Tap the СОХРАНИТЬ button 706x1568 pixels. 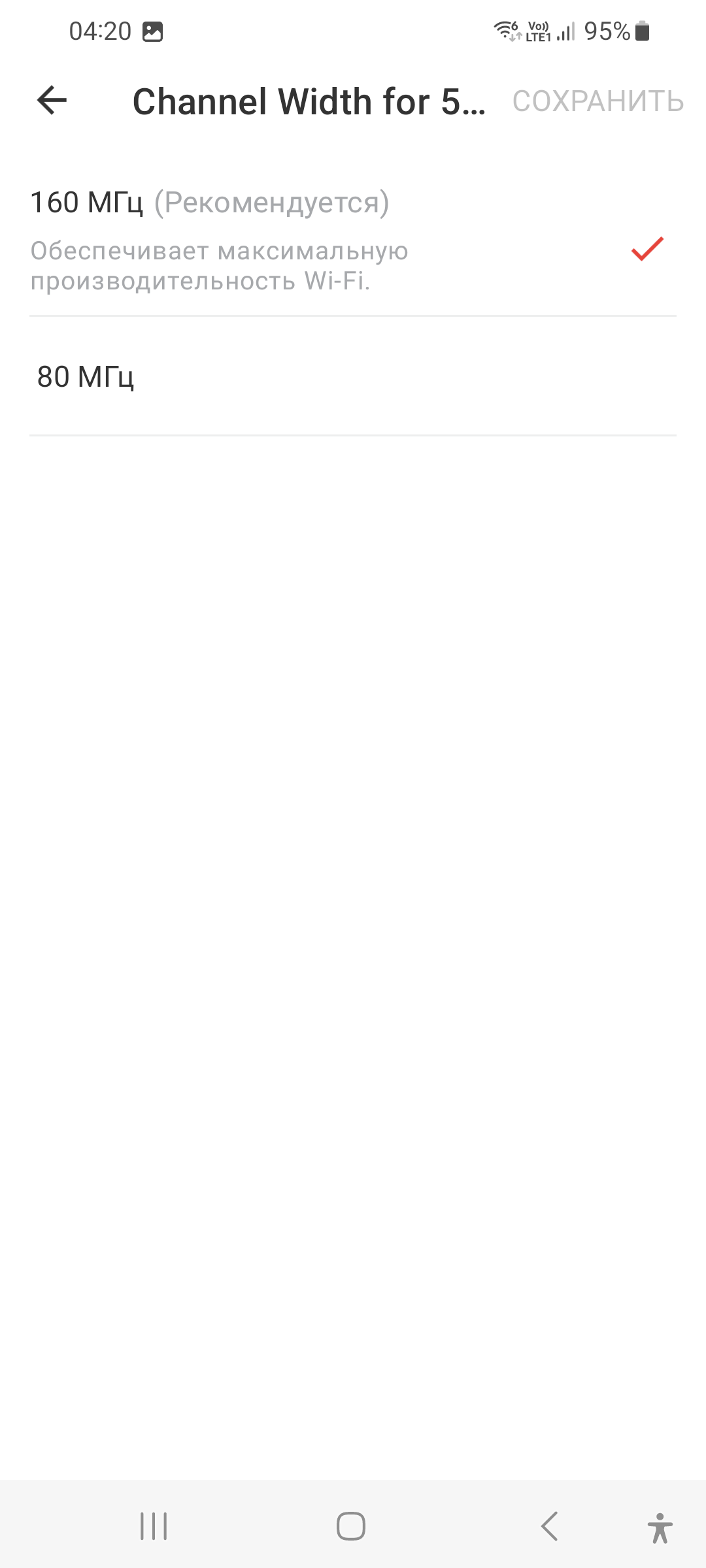tap(597, 101)
